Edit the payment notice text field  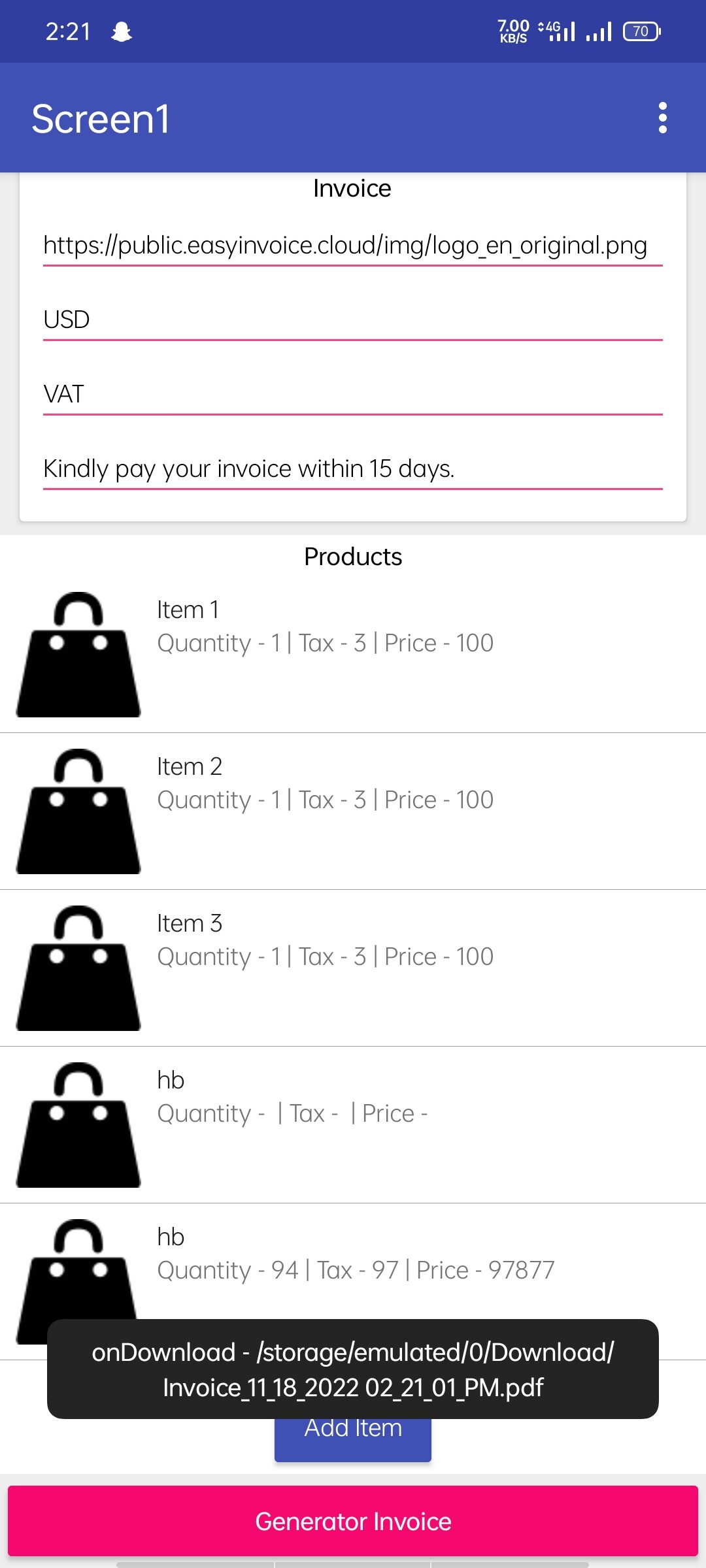coord(353,469)
